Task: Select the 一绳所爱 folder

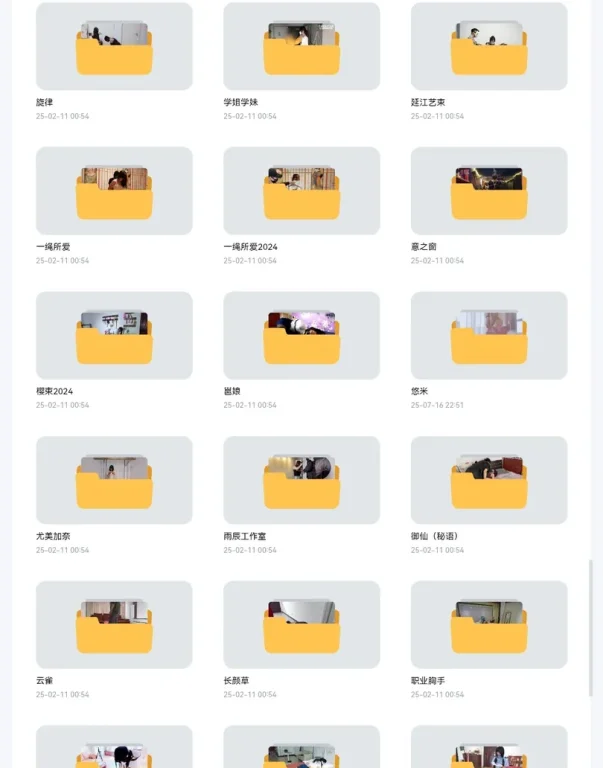Action: click(114, 191)
